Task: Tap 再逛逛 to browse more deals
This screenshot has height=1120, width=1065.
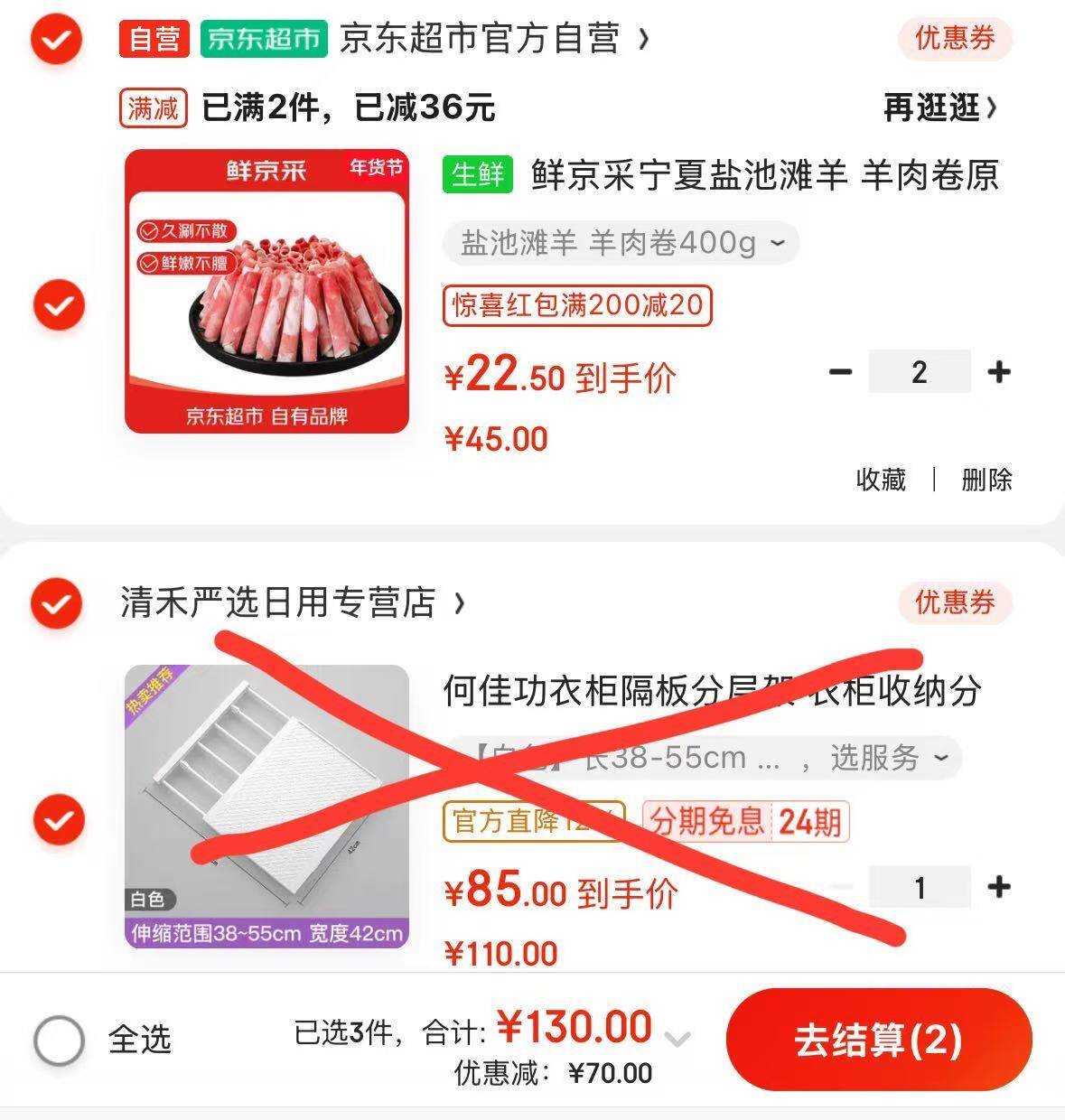Action: point(940,107)
